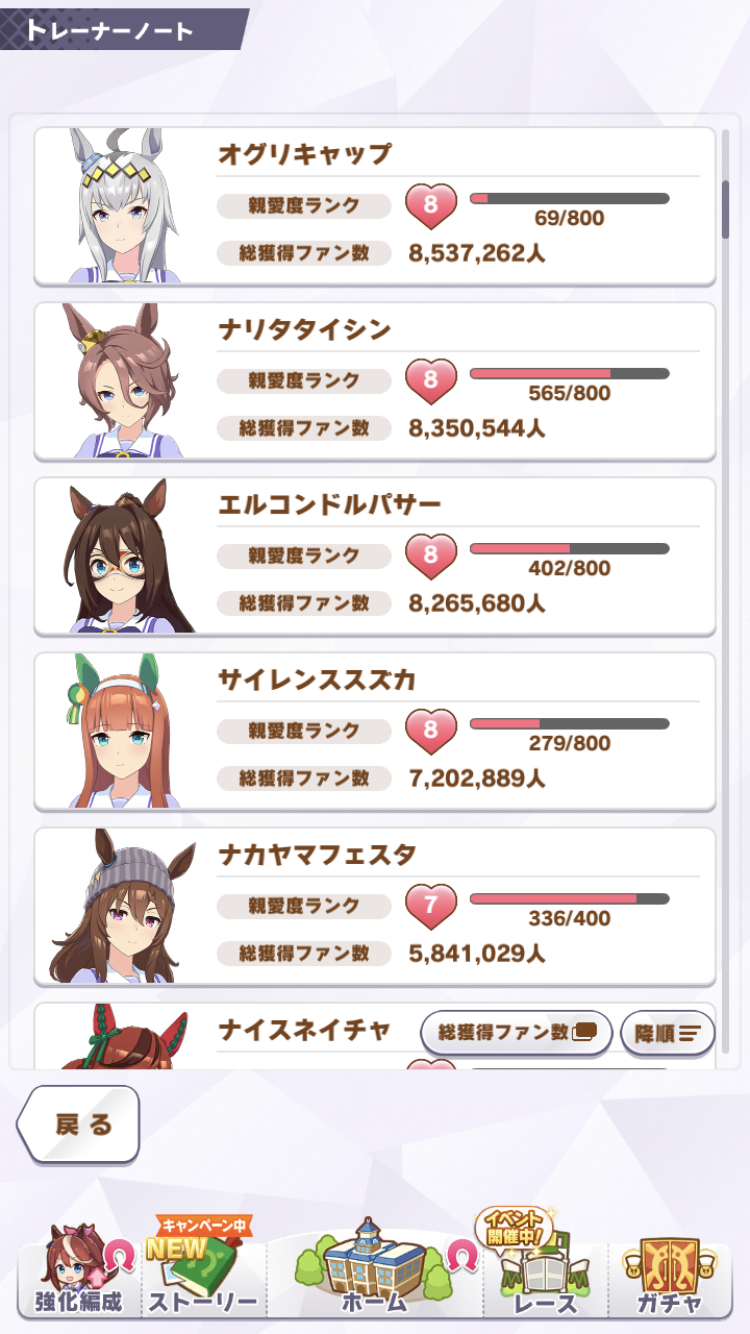
Task: Open オグリキャップ's trainer note card
Action: pos(375,205)
